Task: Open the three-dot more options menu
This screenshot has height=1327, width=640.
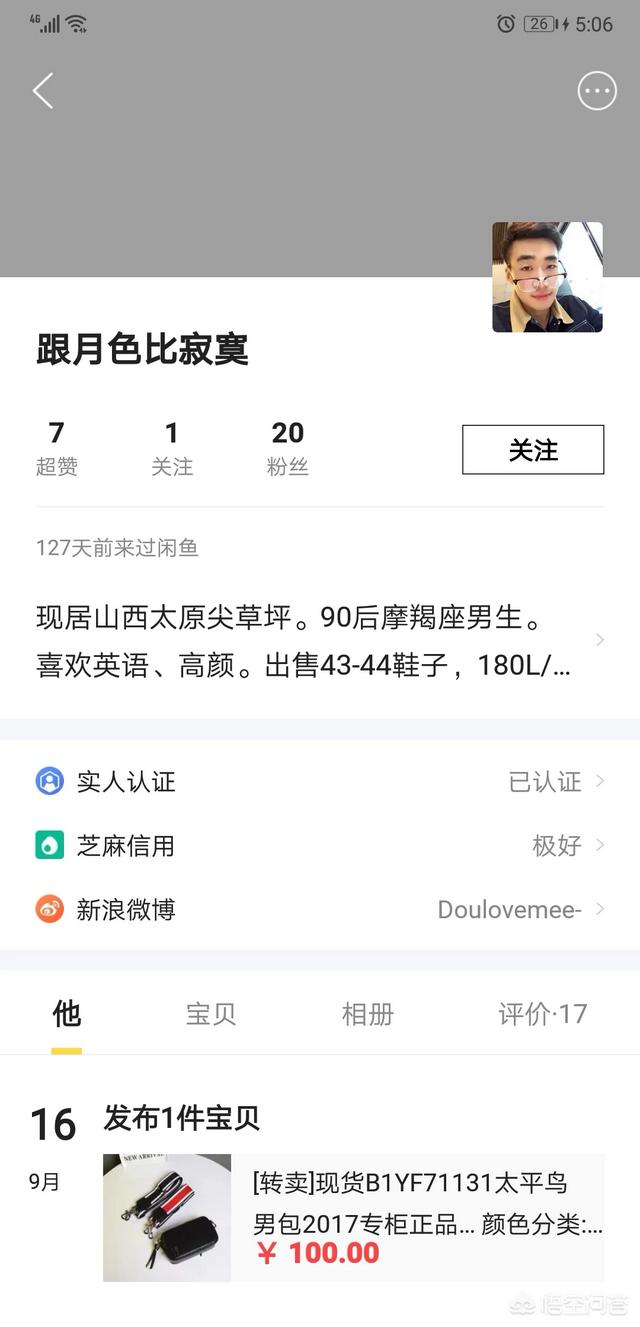Action: (x=597, y=91)
